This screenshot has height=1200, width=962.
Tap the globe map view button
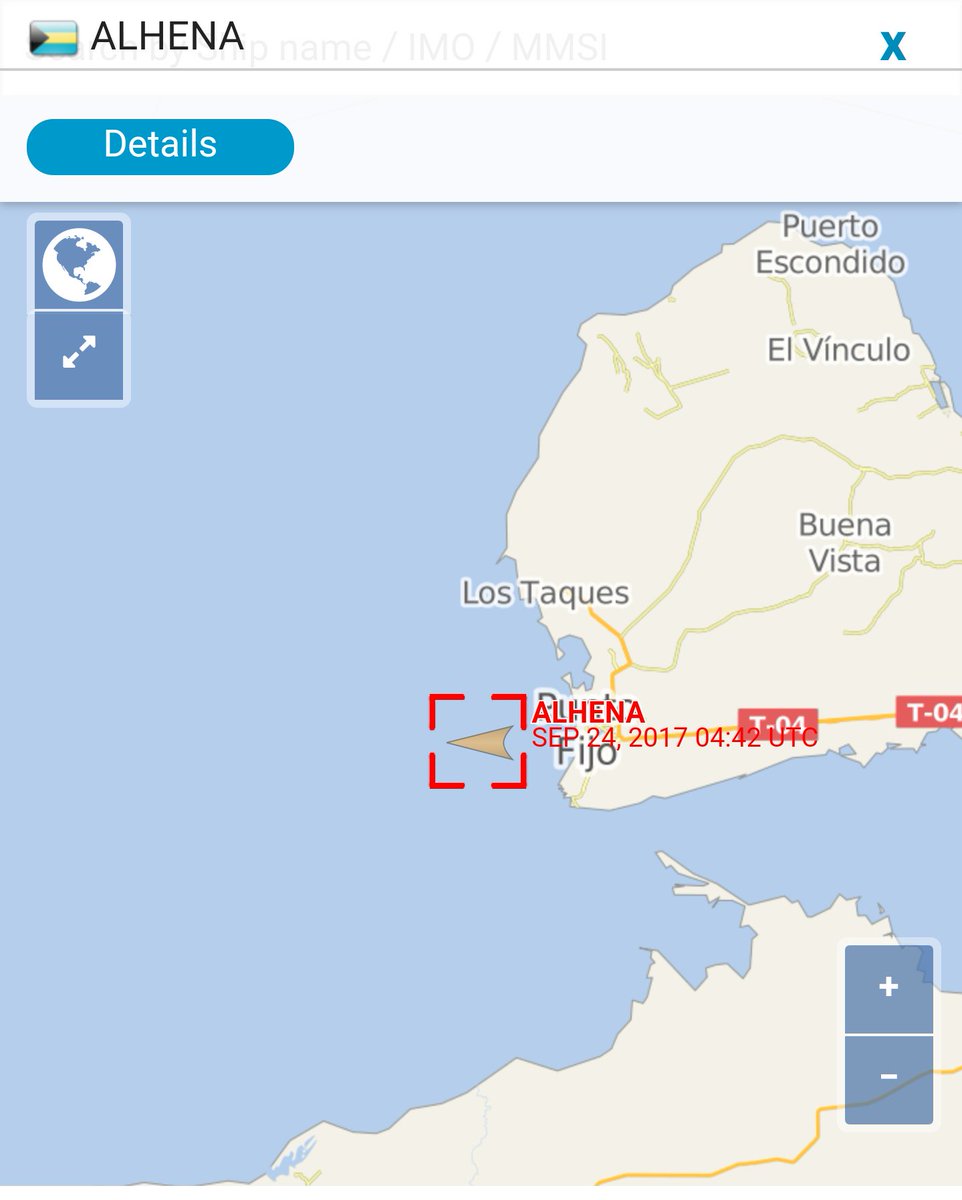79,265
